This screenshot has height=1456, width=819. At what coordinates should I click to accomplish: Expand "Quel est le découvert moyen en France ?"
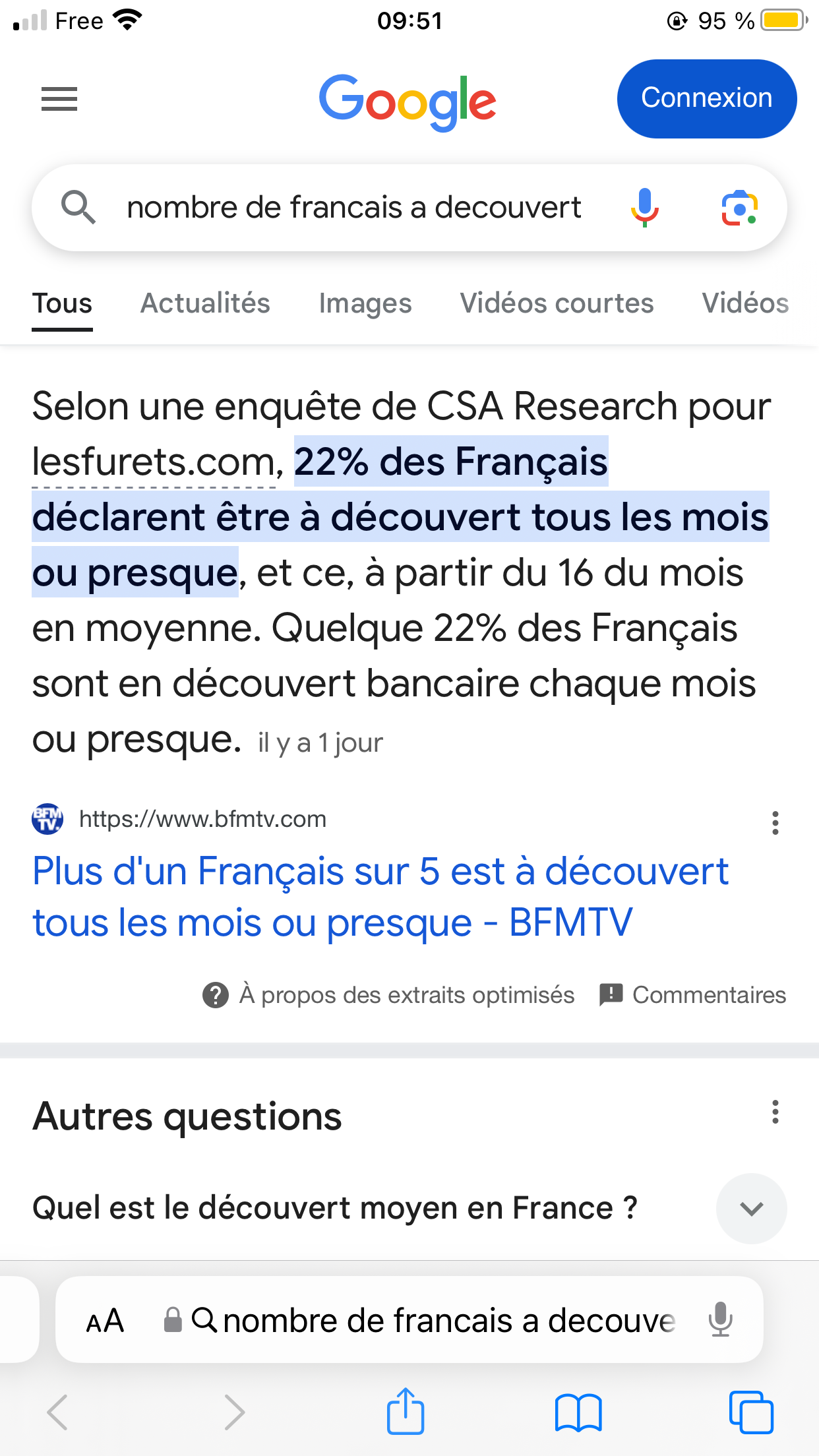pos(409,1208)
